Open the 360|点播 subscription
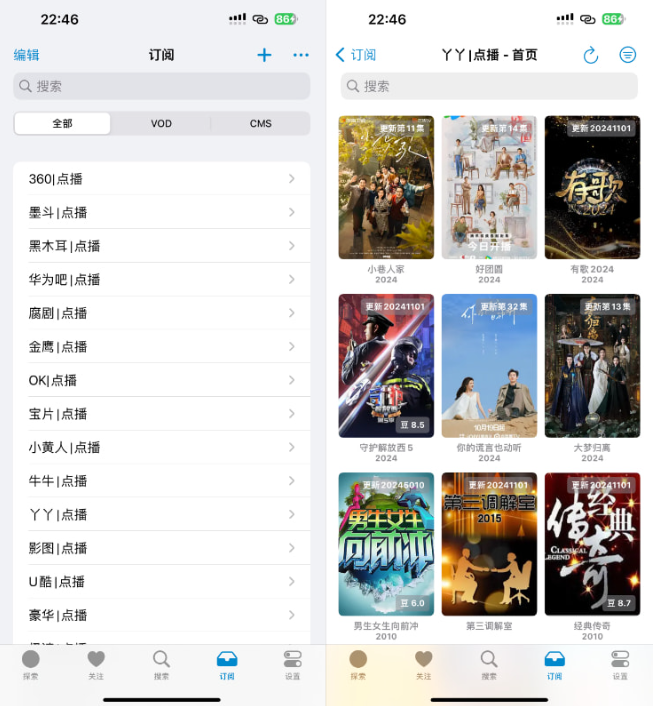Viewport: 653px width, 706px height. [161, 179]
